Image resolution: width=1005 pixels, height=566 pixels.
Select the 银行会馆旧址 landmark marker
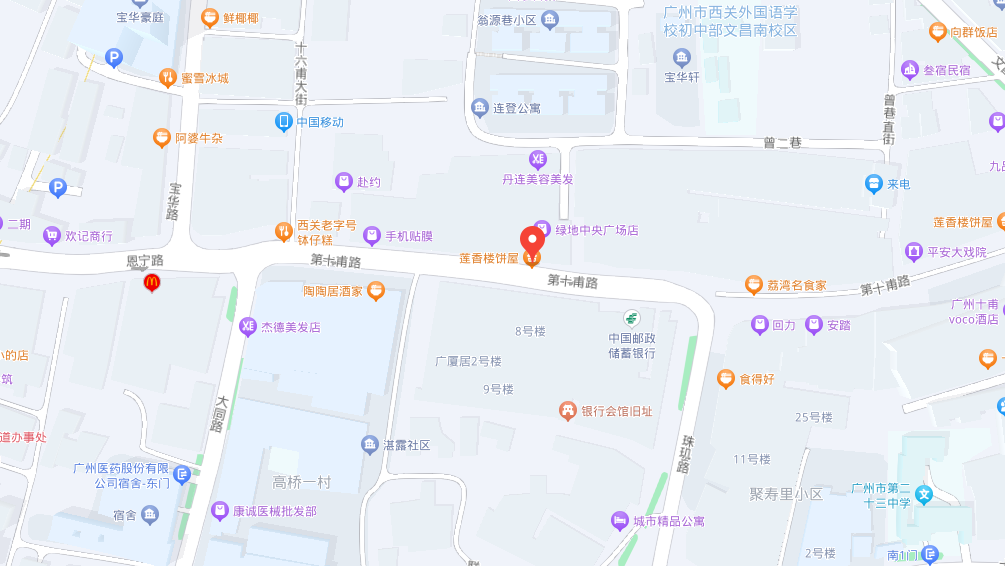pos(568,410)
